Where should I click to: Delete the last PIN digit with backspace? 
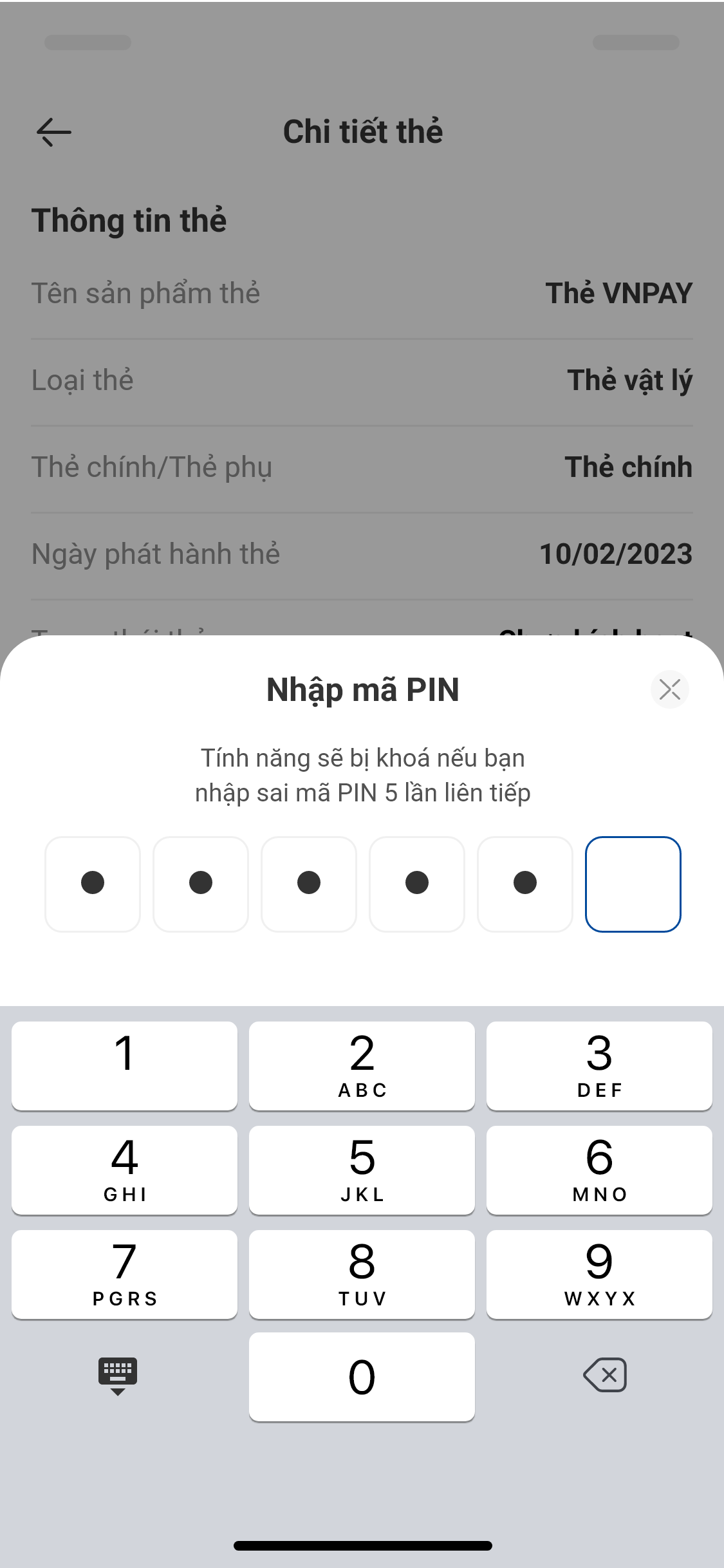tap(604, 1375)
